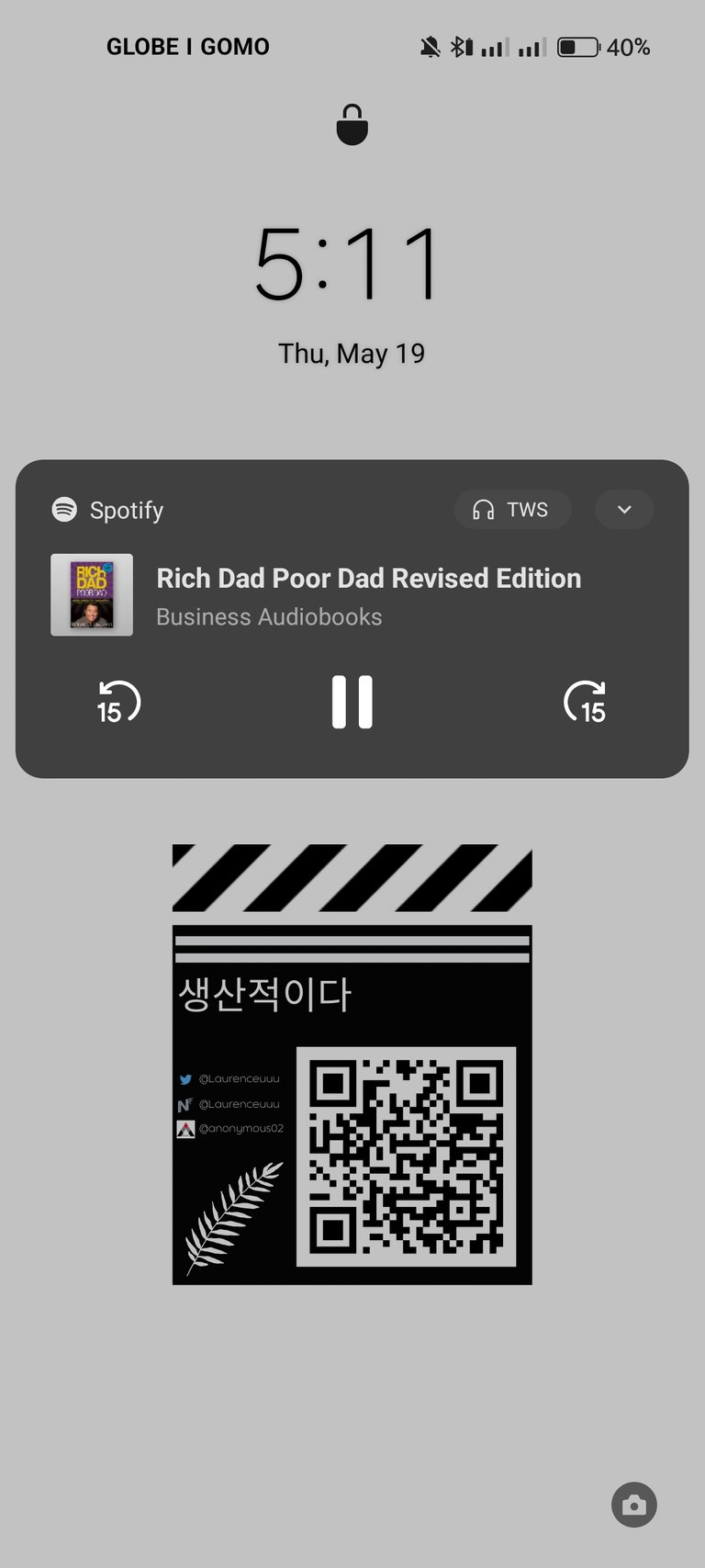Tap the Spotify notification chevron to collapse it
705x1568 pixels.
tap(624, 510)
